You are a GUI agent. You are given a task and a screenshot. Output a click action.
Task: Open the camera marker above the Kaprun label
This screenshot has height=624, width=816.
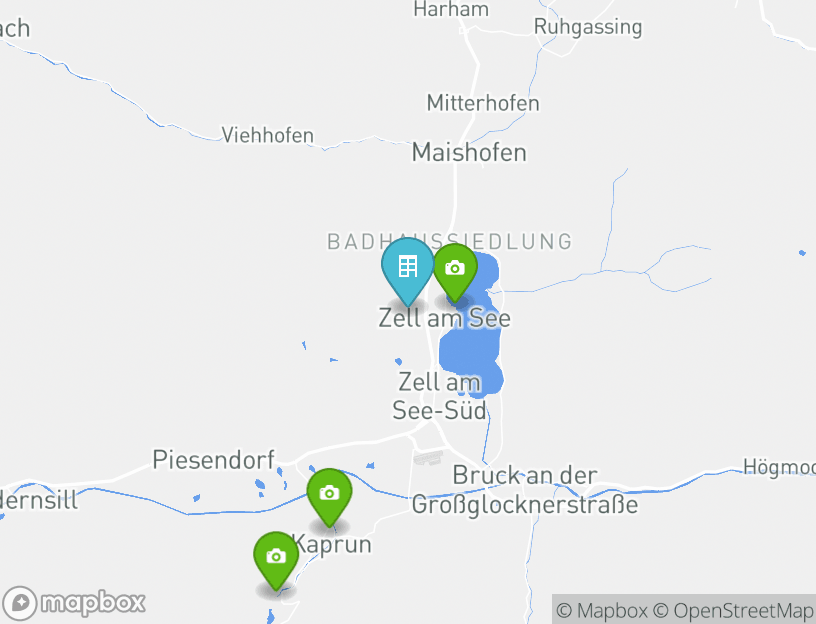coord(329,493)
